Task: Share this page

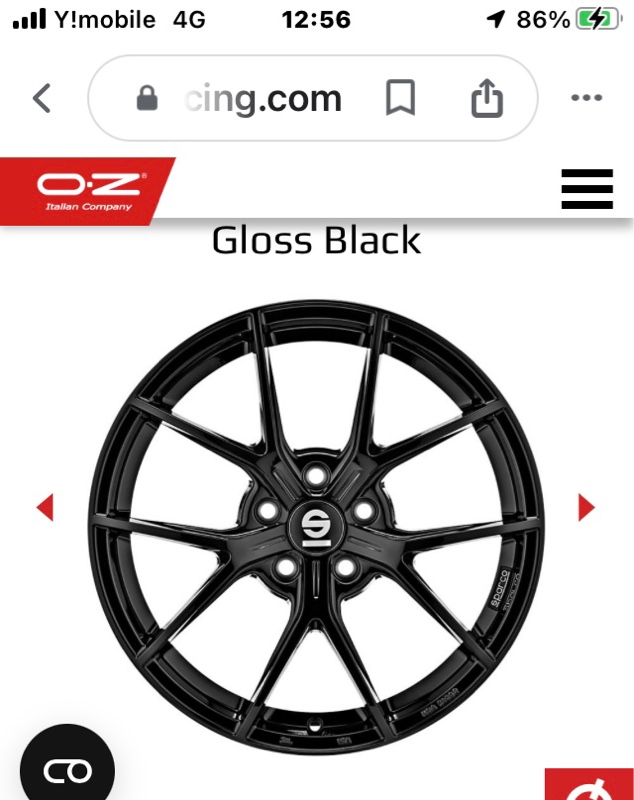Action: point(485,98)
